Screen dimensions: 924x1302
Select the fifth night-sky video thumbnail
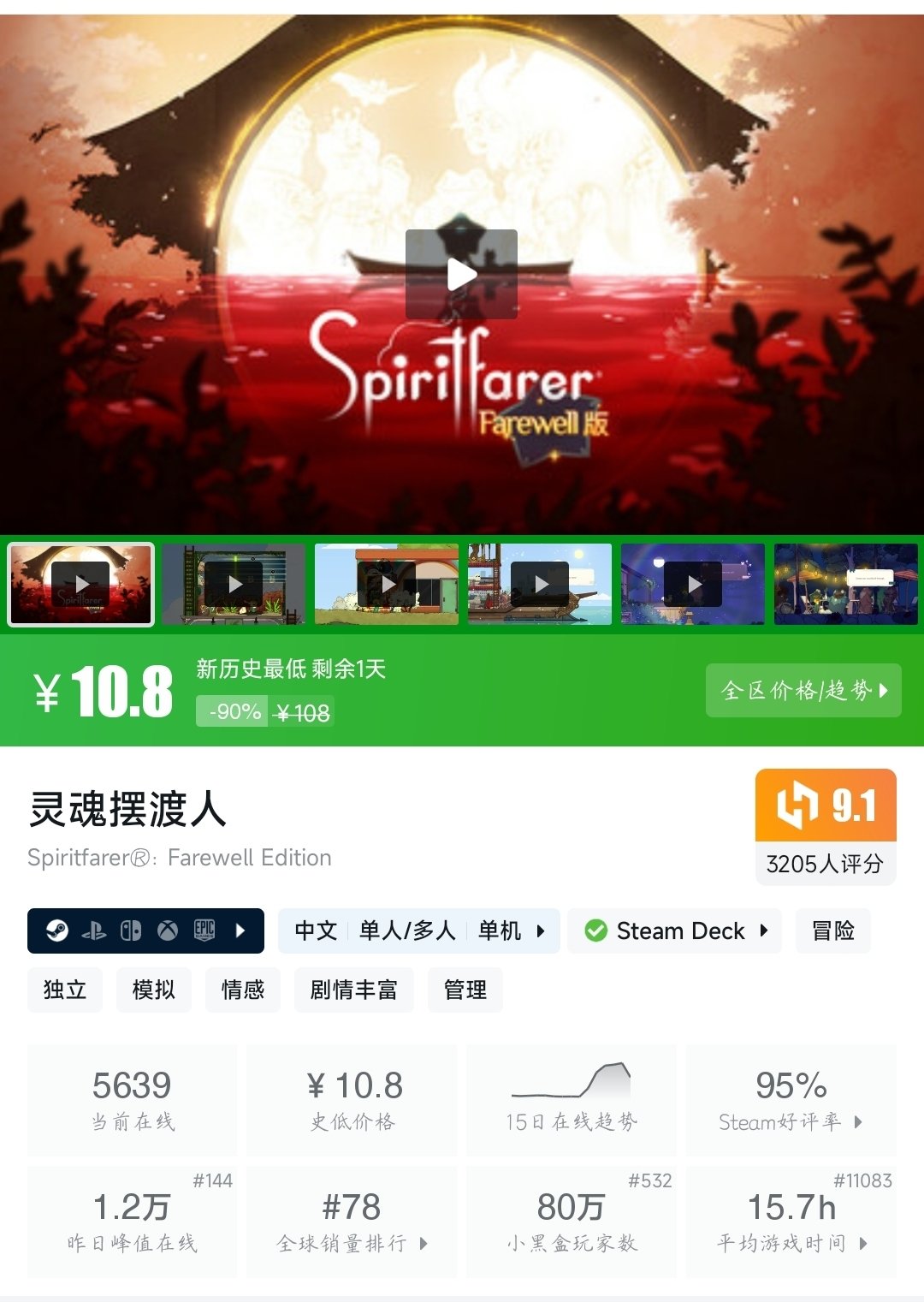(693, 584)
